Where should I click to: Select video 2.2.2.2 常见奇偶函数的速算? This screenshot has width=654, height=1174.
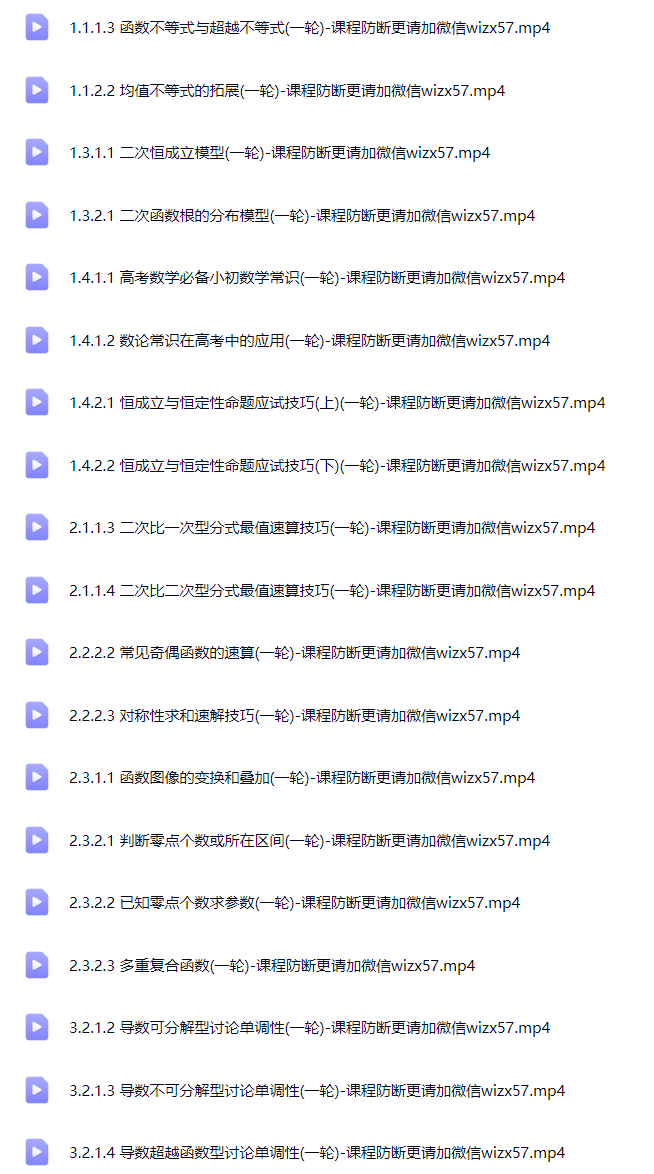coord(294,653)
